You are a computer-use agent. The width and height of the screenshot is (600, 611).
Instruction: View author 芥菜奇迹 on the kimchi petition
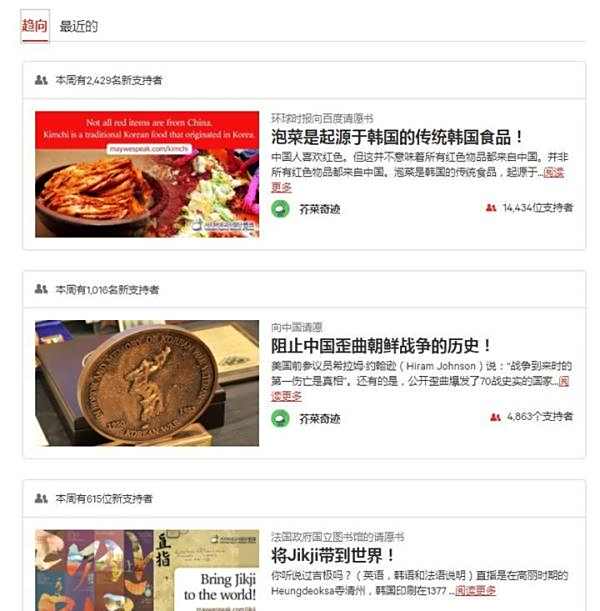(319, 208)
